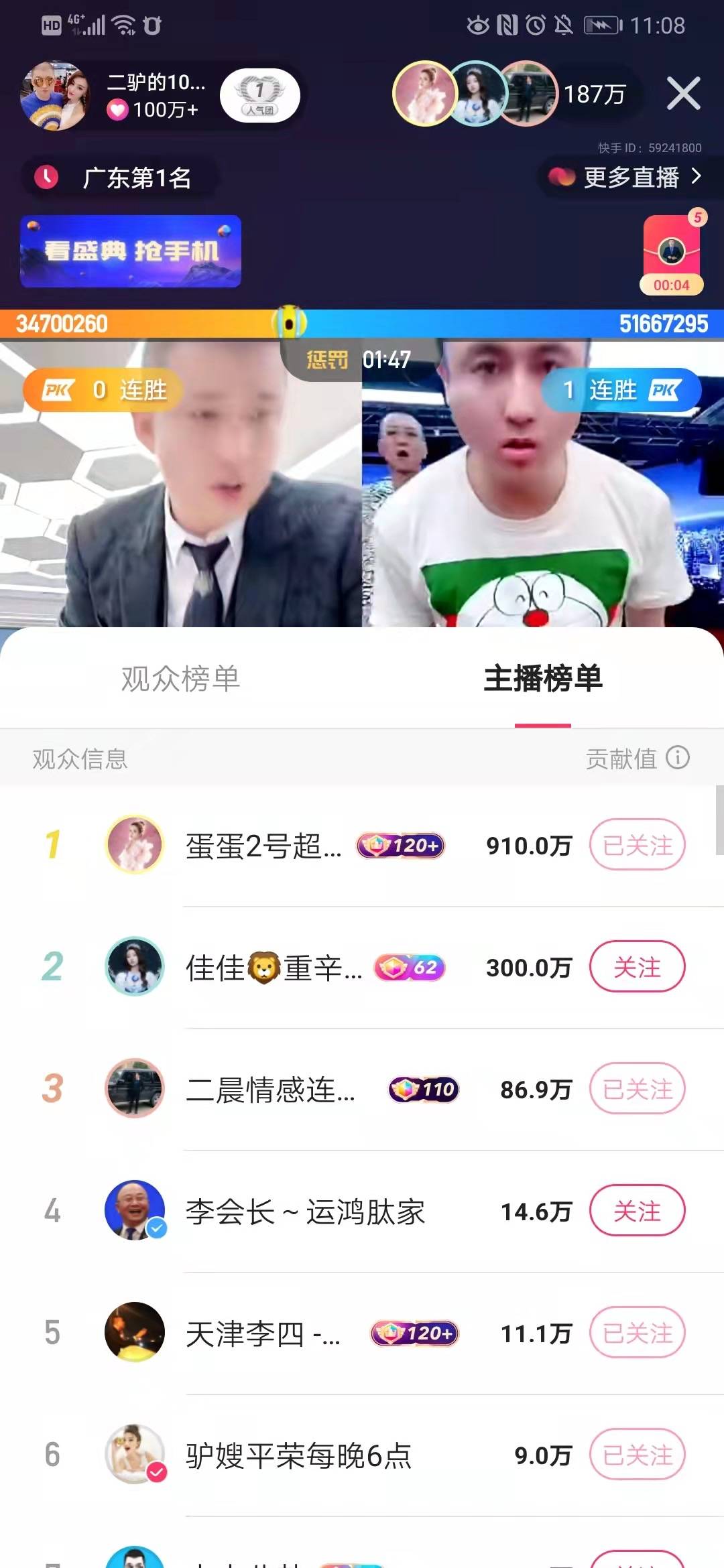The image size is (724, 1568).
Task: Tap 已关注 beside 天津李四
Action: [637, 1333]
